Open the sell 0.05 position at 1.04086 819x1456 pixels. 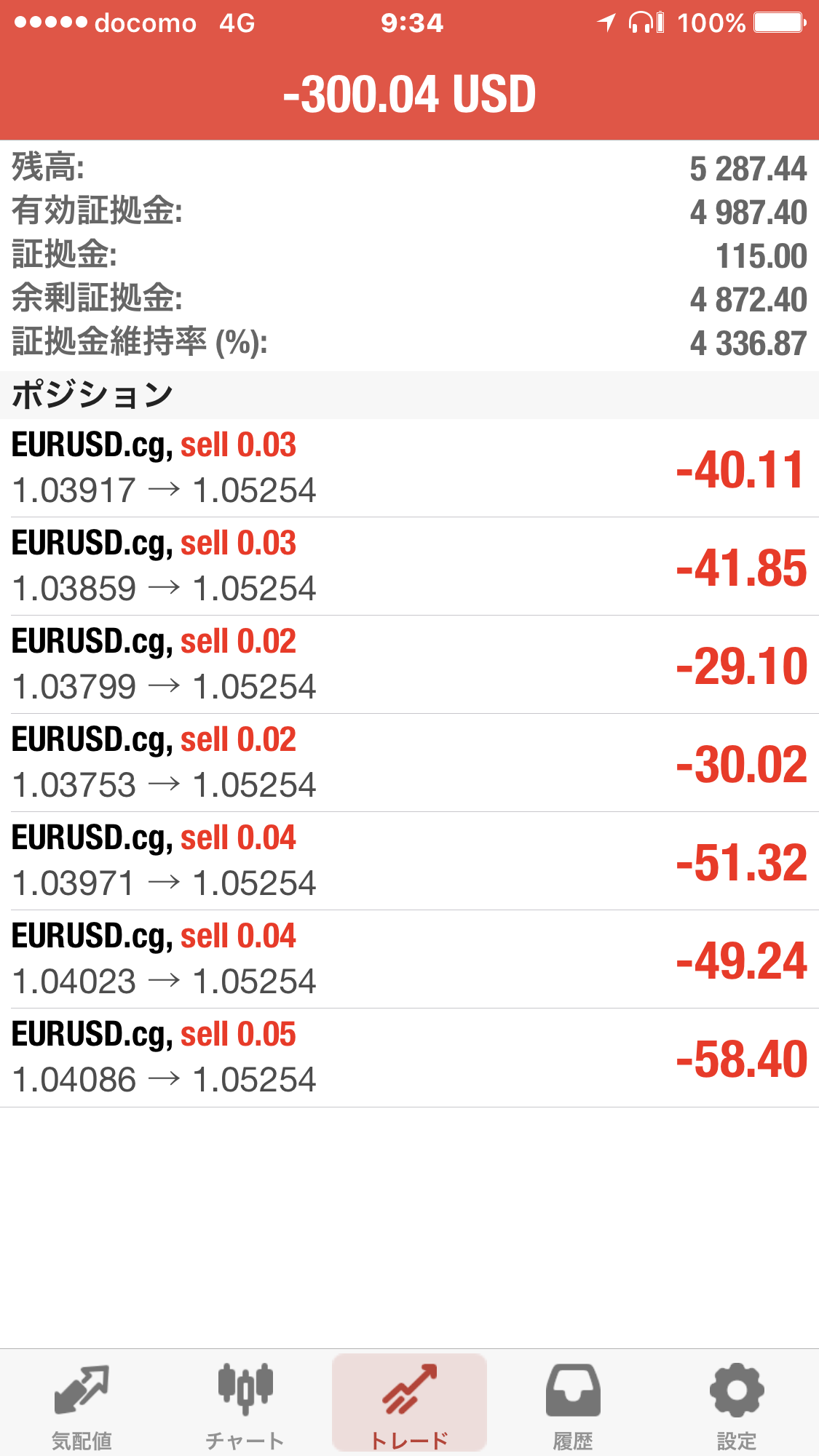click(409, 1057)
